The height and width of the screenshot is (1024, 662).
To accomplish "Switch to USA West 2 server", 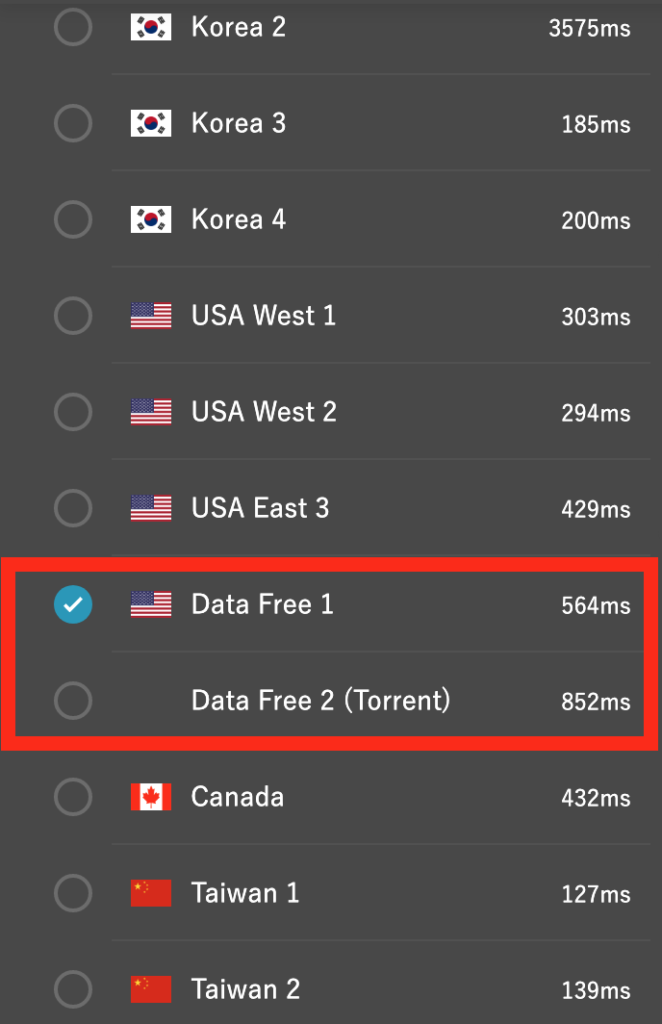I will [72, 412].
